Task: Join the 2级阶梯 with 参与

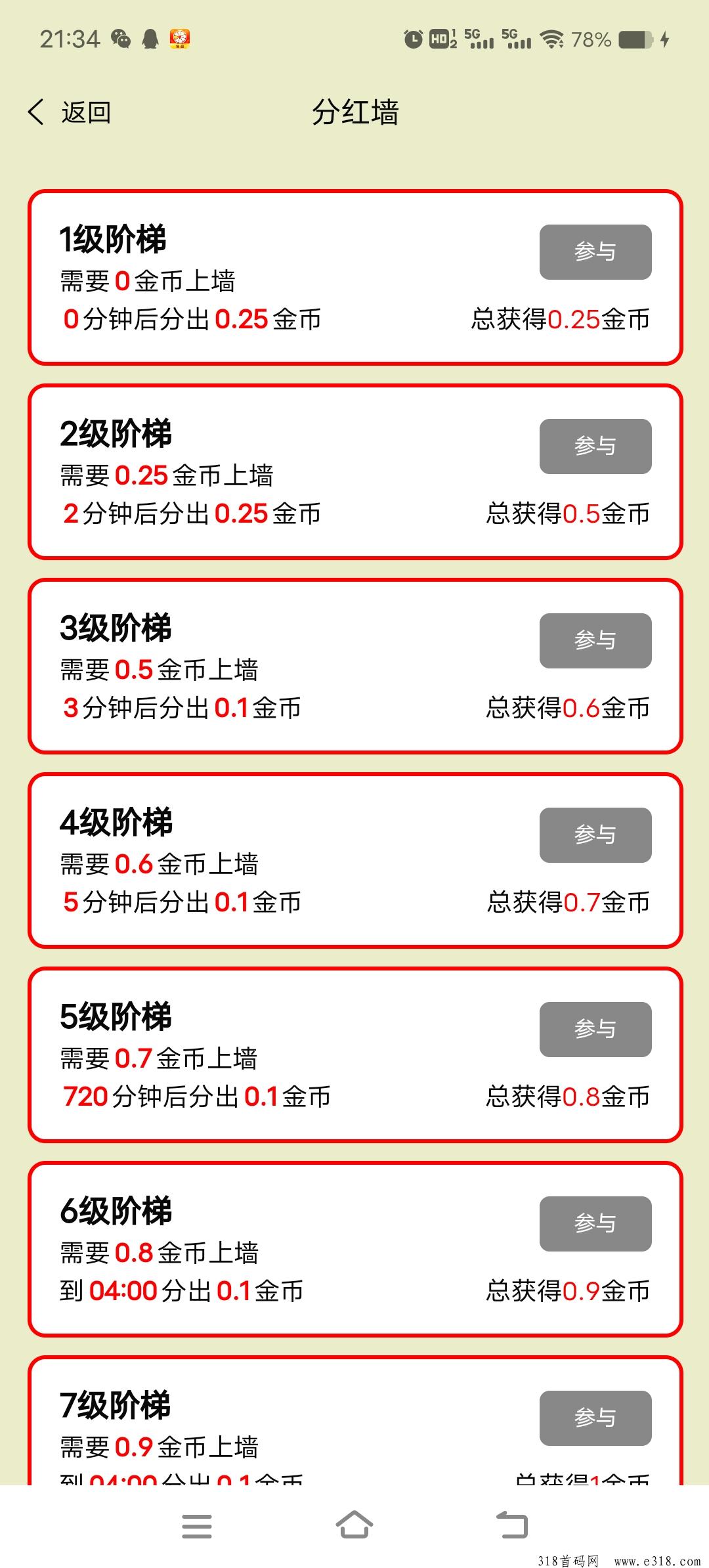Action: [595, 446]
